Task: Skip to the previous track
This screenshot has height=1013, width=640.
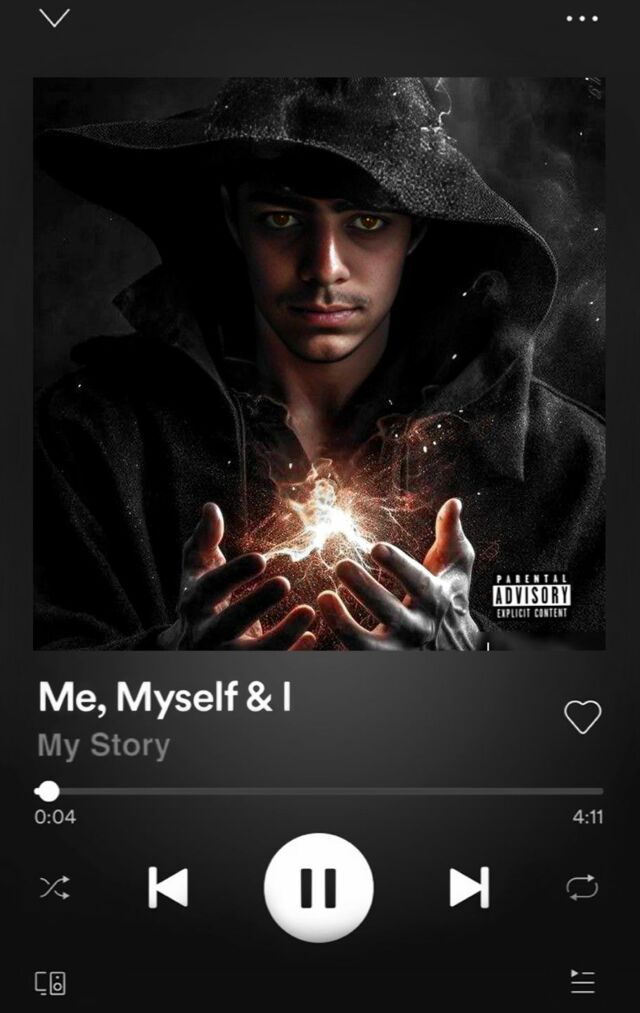Action: pyautogui.click(x=168, y=887)
